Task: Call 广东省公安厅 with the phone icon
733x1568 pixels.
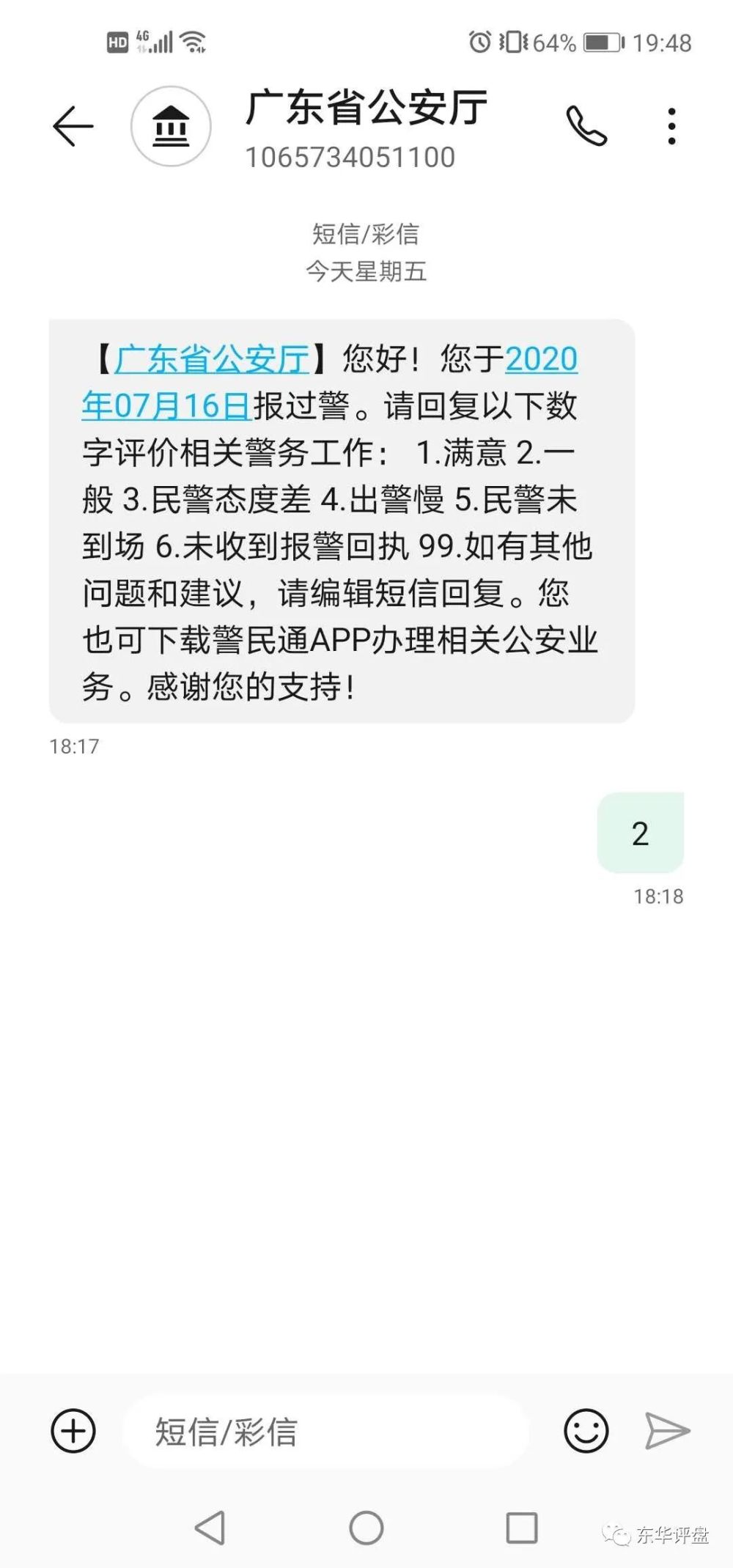Action: click(x=586, y=126)
